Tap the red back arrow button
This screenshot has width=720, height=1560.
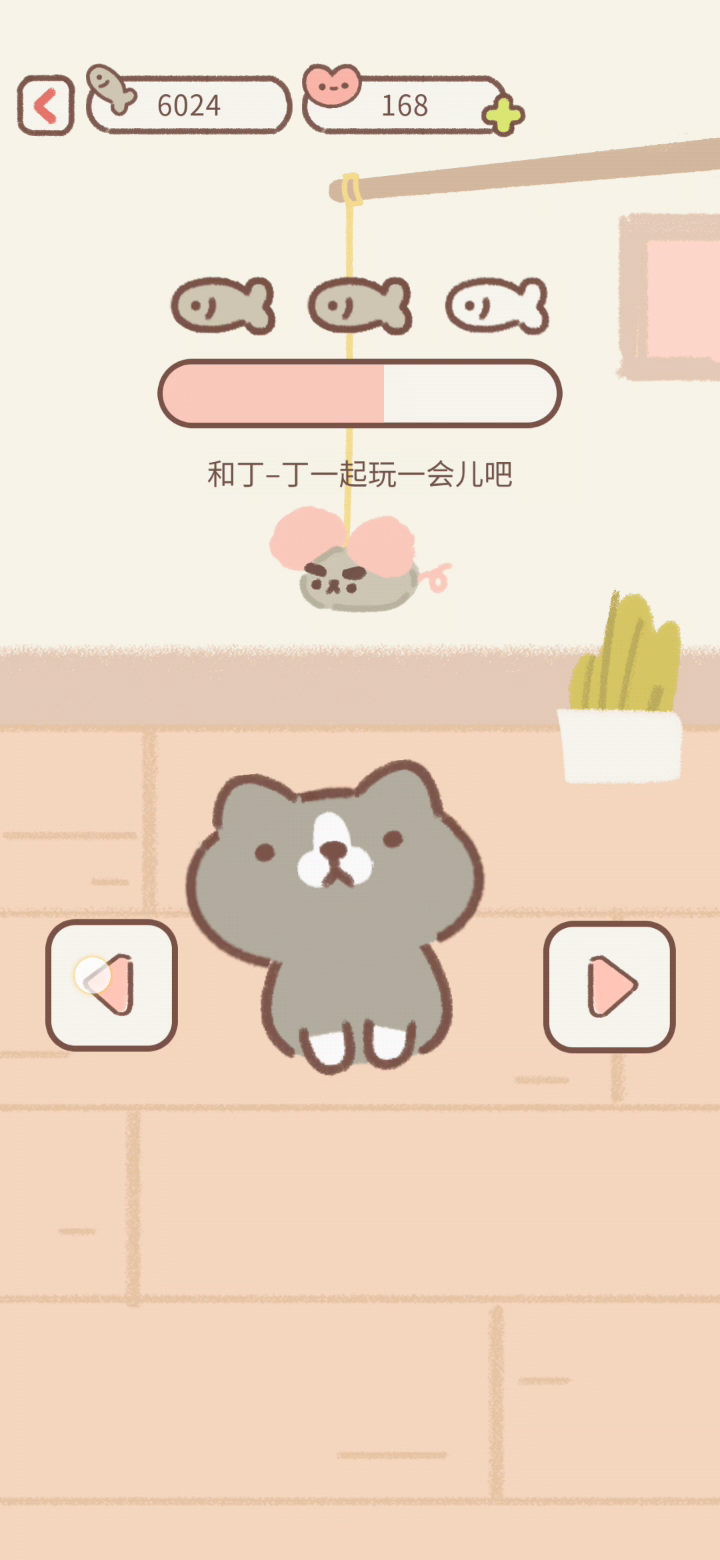[46, 105]
